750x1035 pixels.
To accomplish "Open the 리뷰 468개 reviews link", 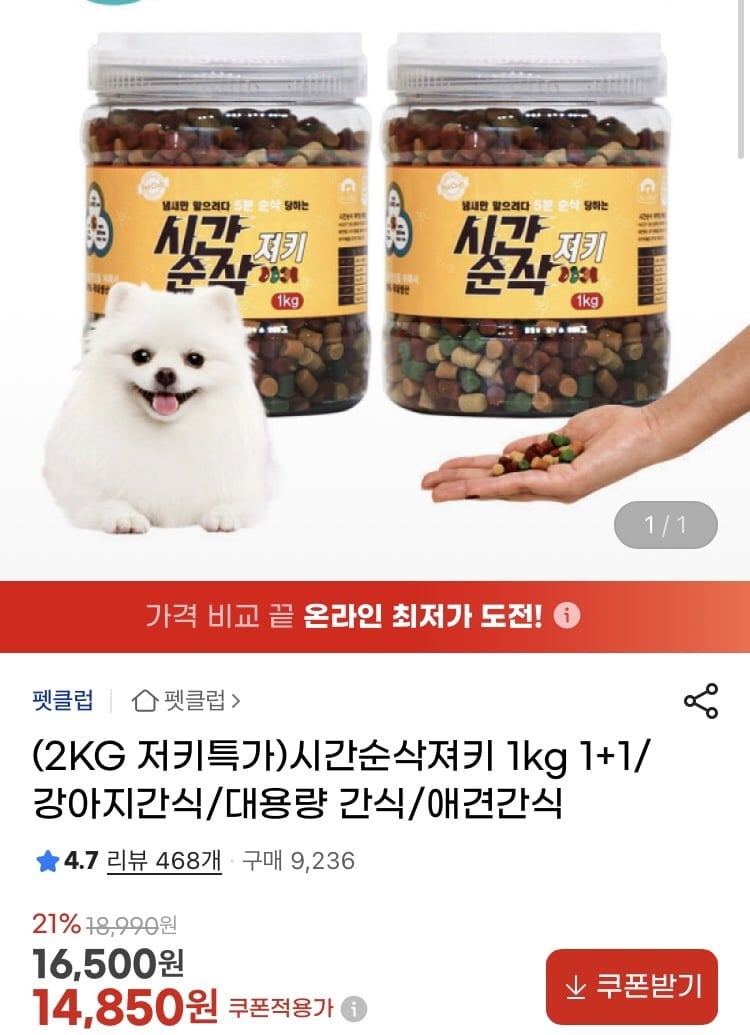I will click(164, 861).
